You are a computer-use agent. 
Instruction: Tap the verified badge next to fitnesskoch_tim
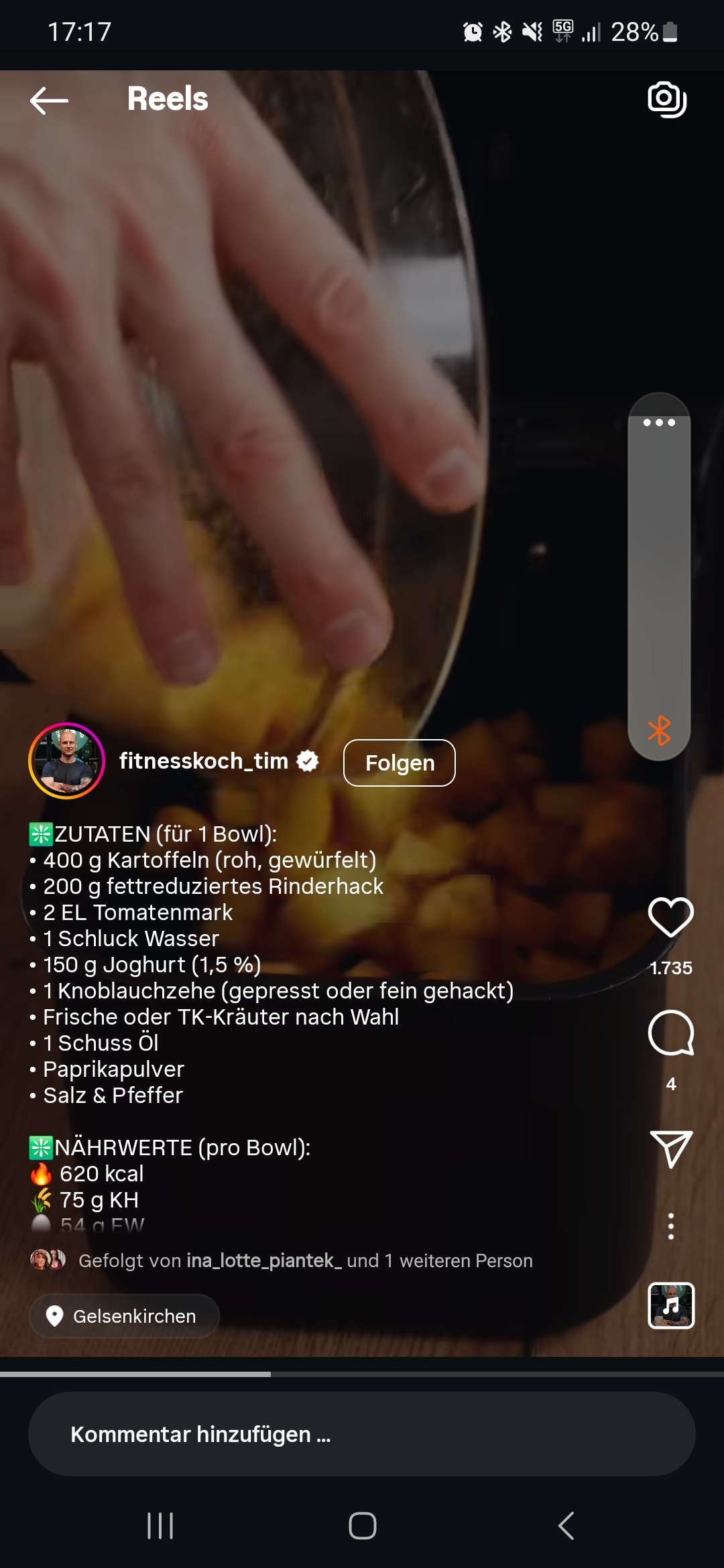[x=307, y=761]
